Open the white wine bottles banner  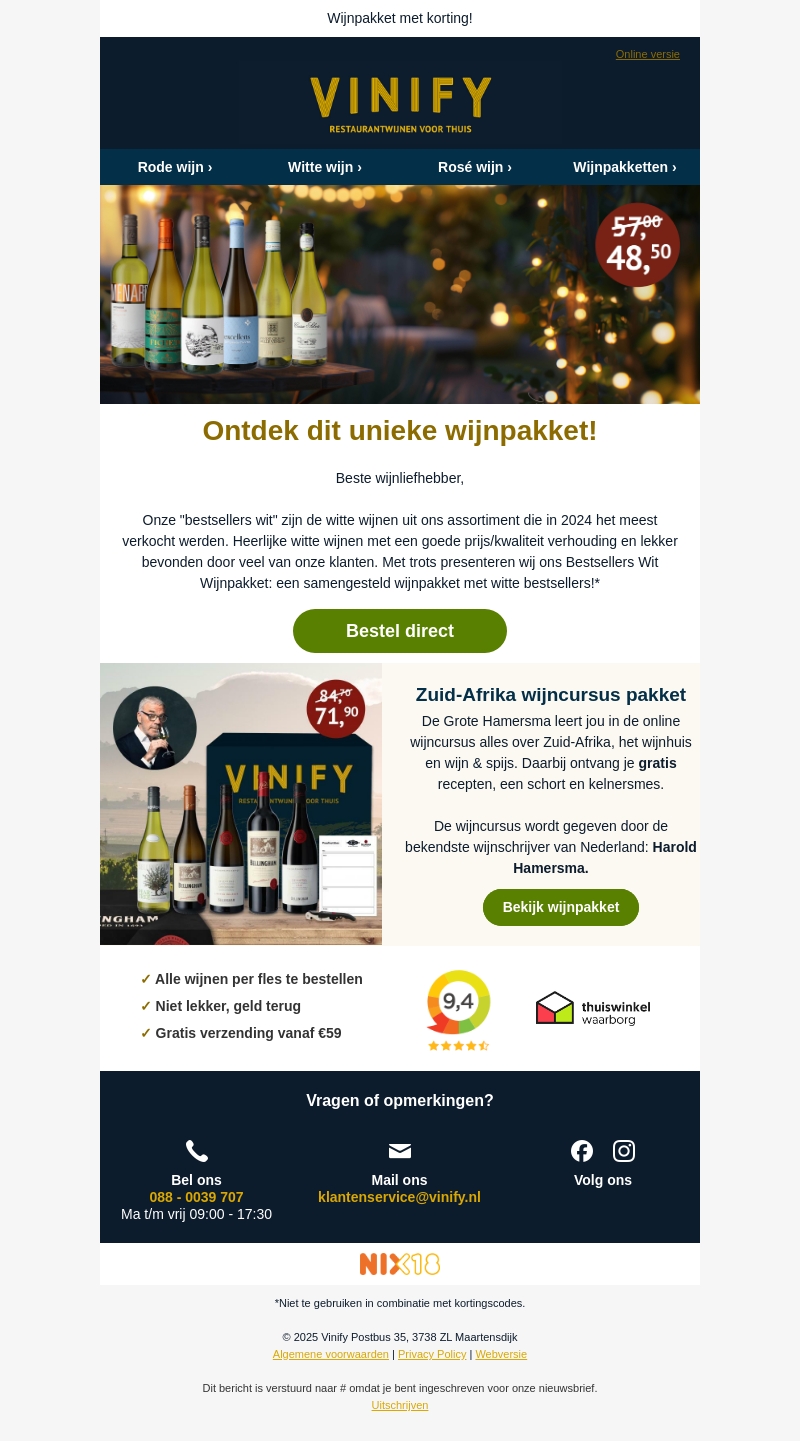click(400, 294)
